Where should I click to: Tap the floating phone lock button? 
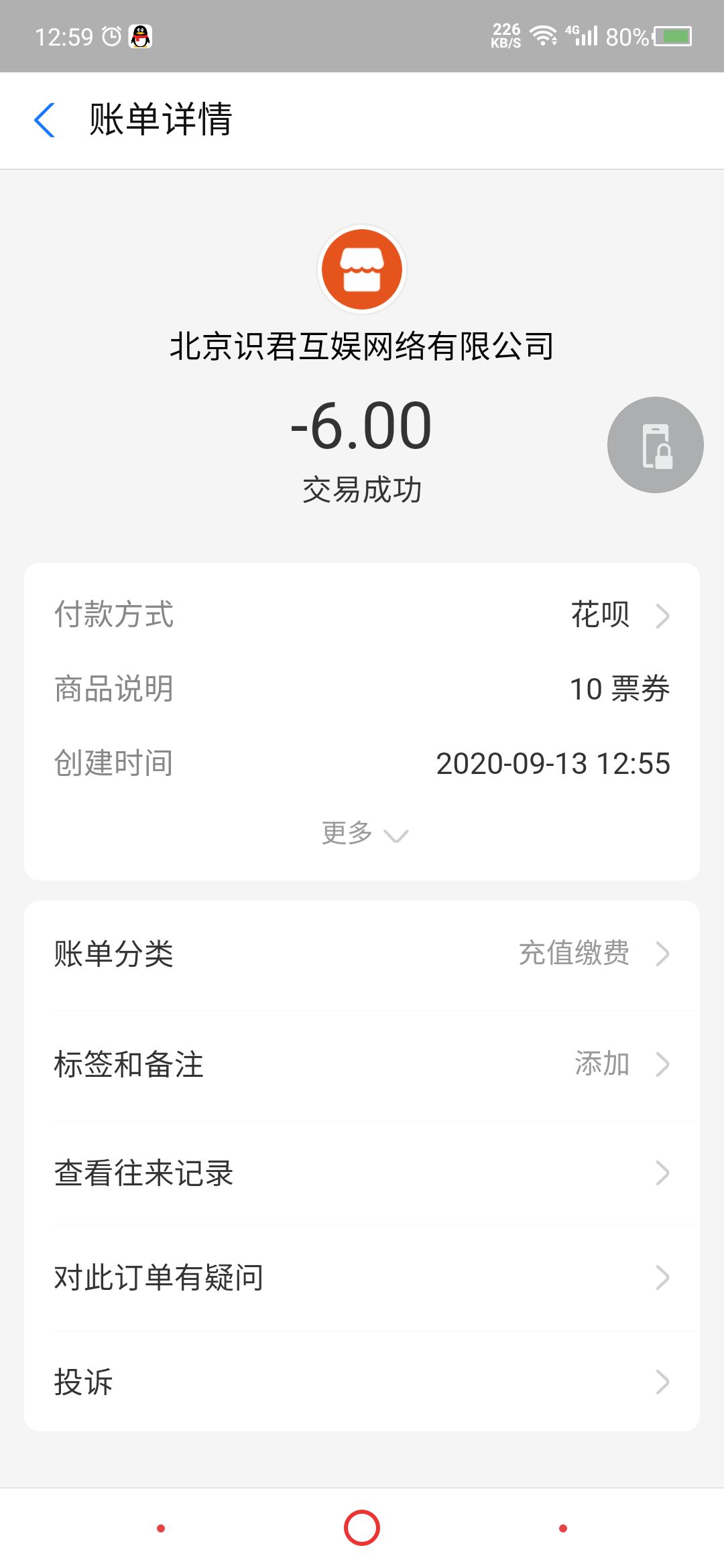pos(655,445)
